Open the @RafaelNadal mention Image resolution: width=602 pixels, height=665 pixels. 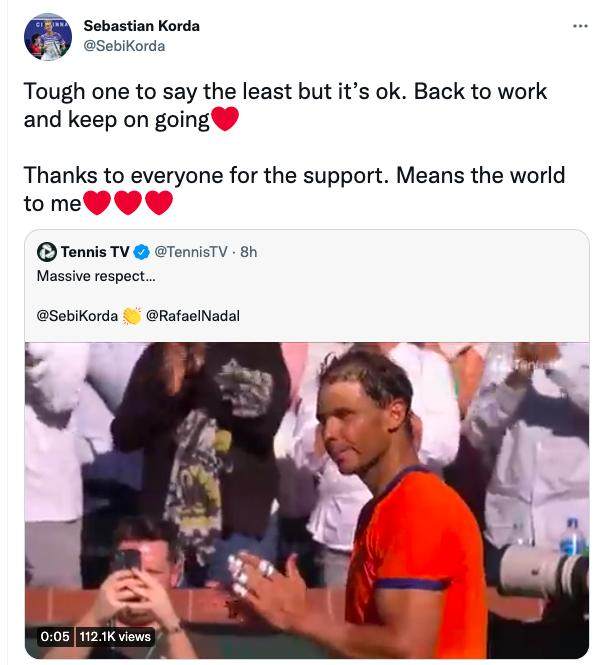[193, 316]
